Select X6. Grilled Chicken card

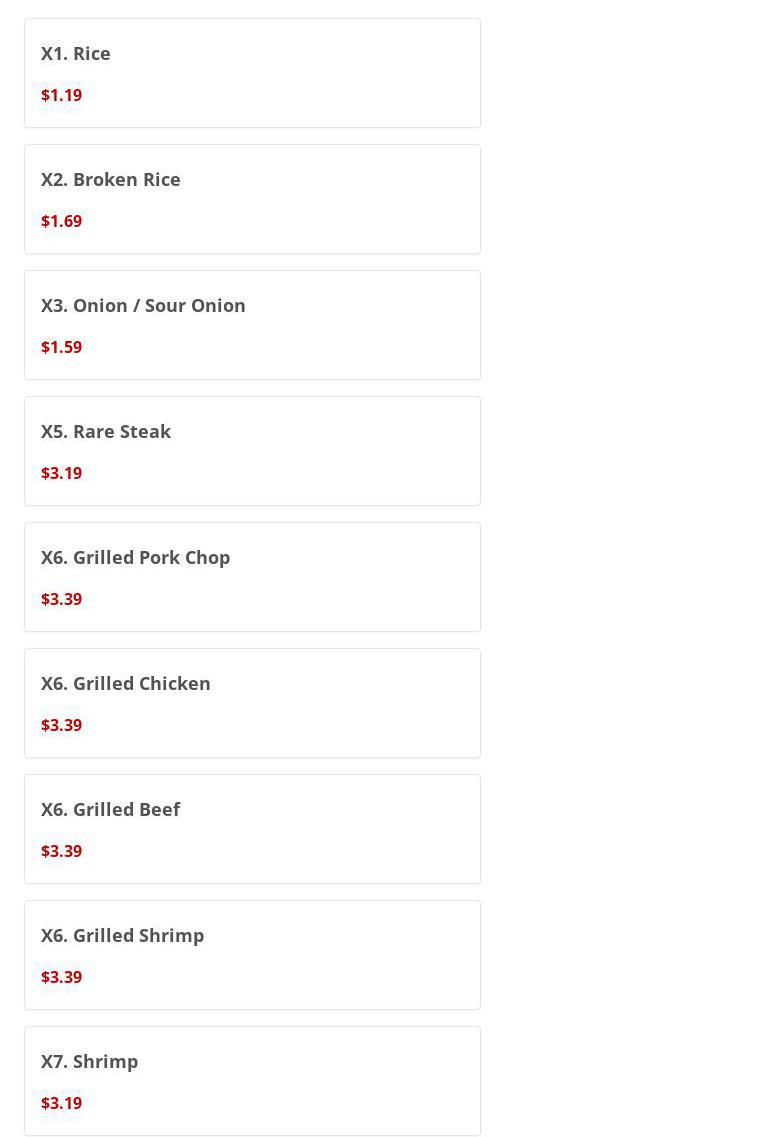pyautogui.click(x=252, y=703)
